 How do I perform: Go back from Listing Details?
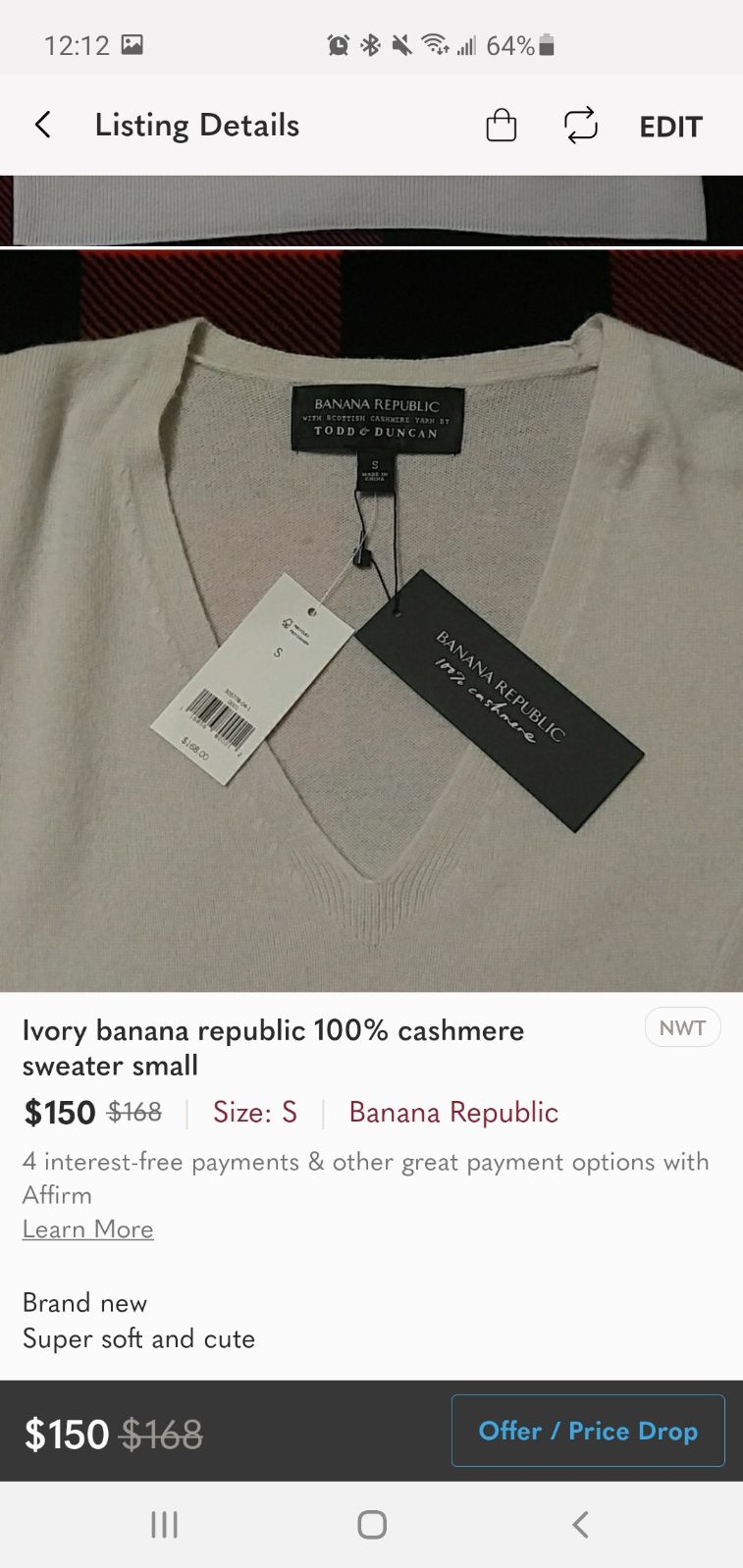(42, 126)
